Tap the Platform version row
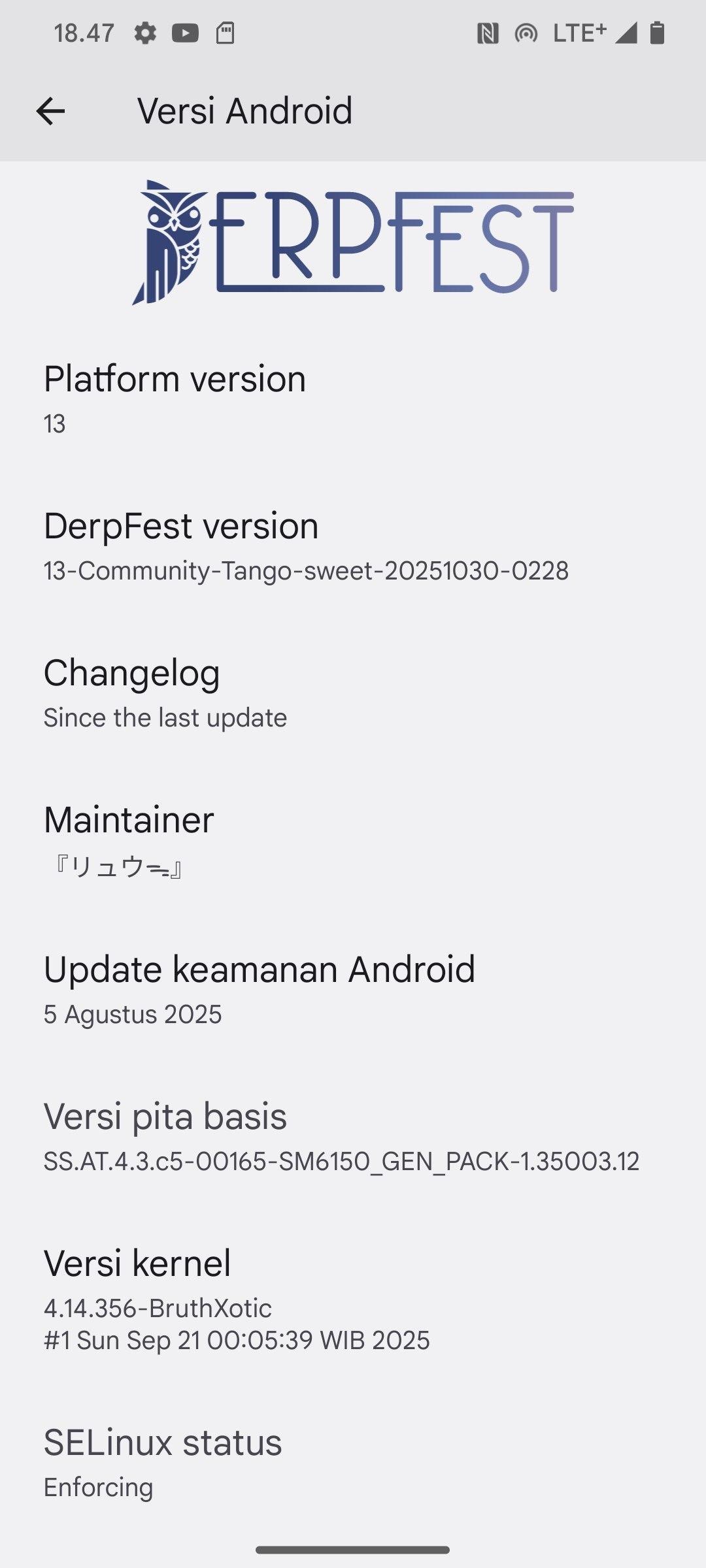Image resolution: width=706 pixels, height=1568 pixels. pyautogui.click(x=353, y=397)
